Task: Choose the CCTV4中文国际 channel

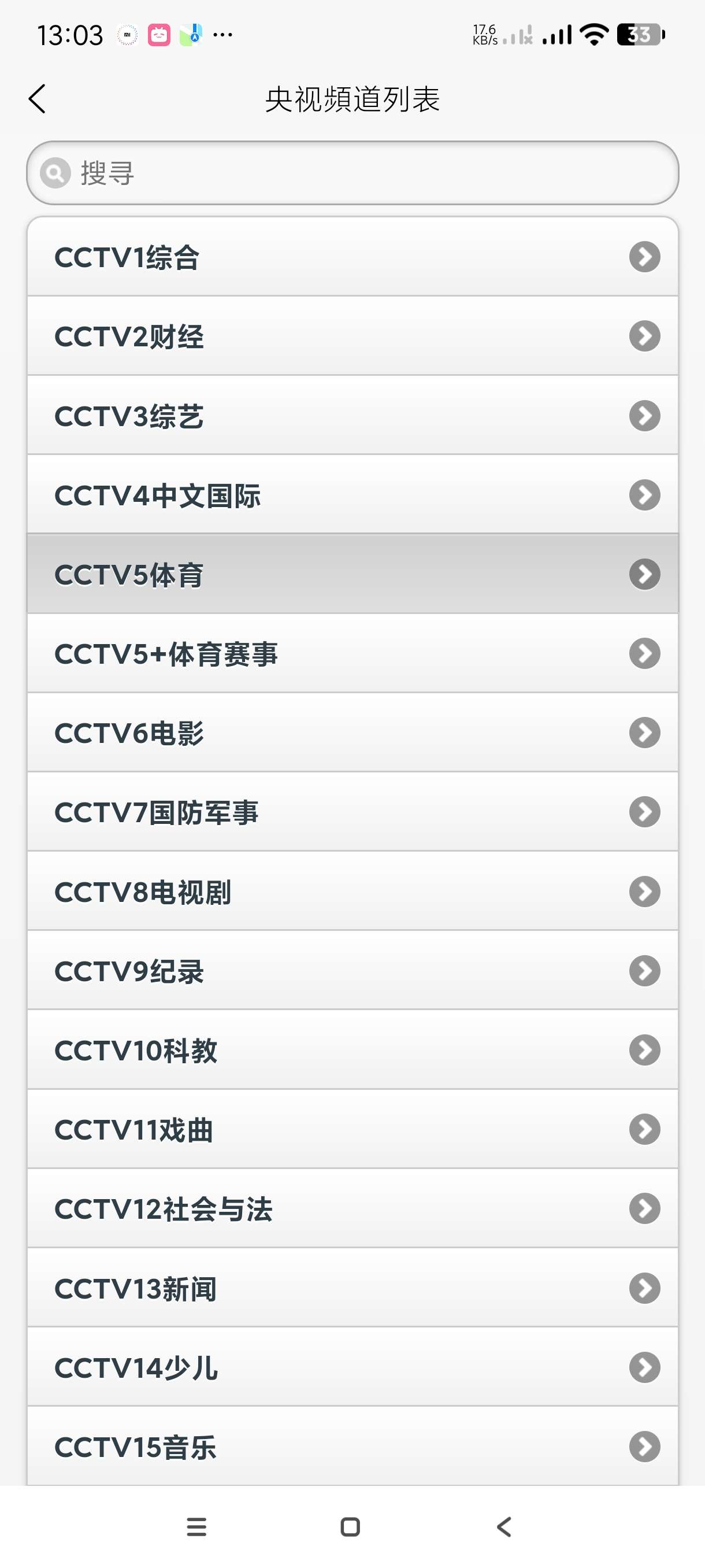Action: [x=353, y=495]
